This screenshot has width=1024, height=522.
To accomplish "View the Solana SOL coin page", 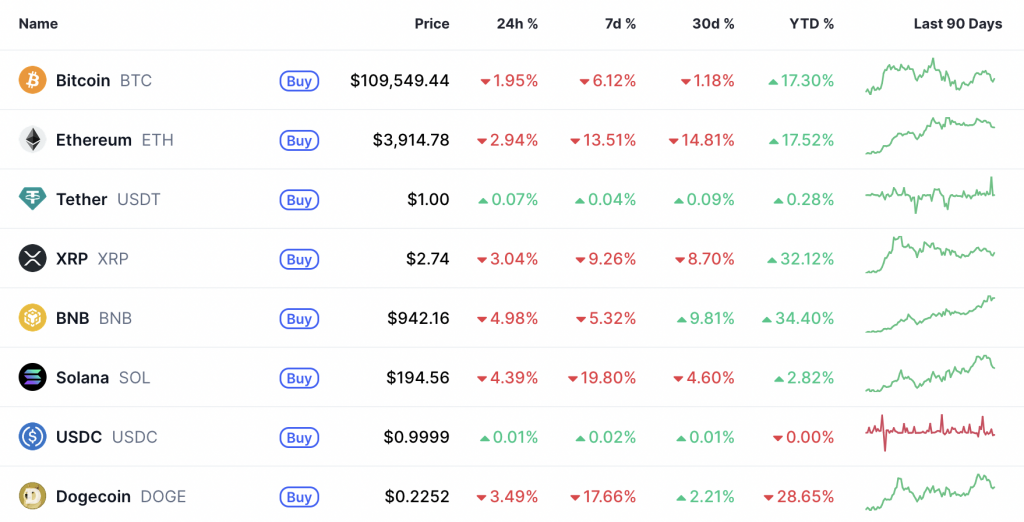I will coord(82,377).
